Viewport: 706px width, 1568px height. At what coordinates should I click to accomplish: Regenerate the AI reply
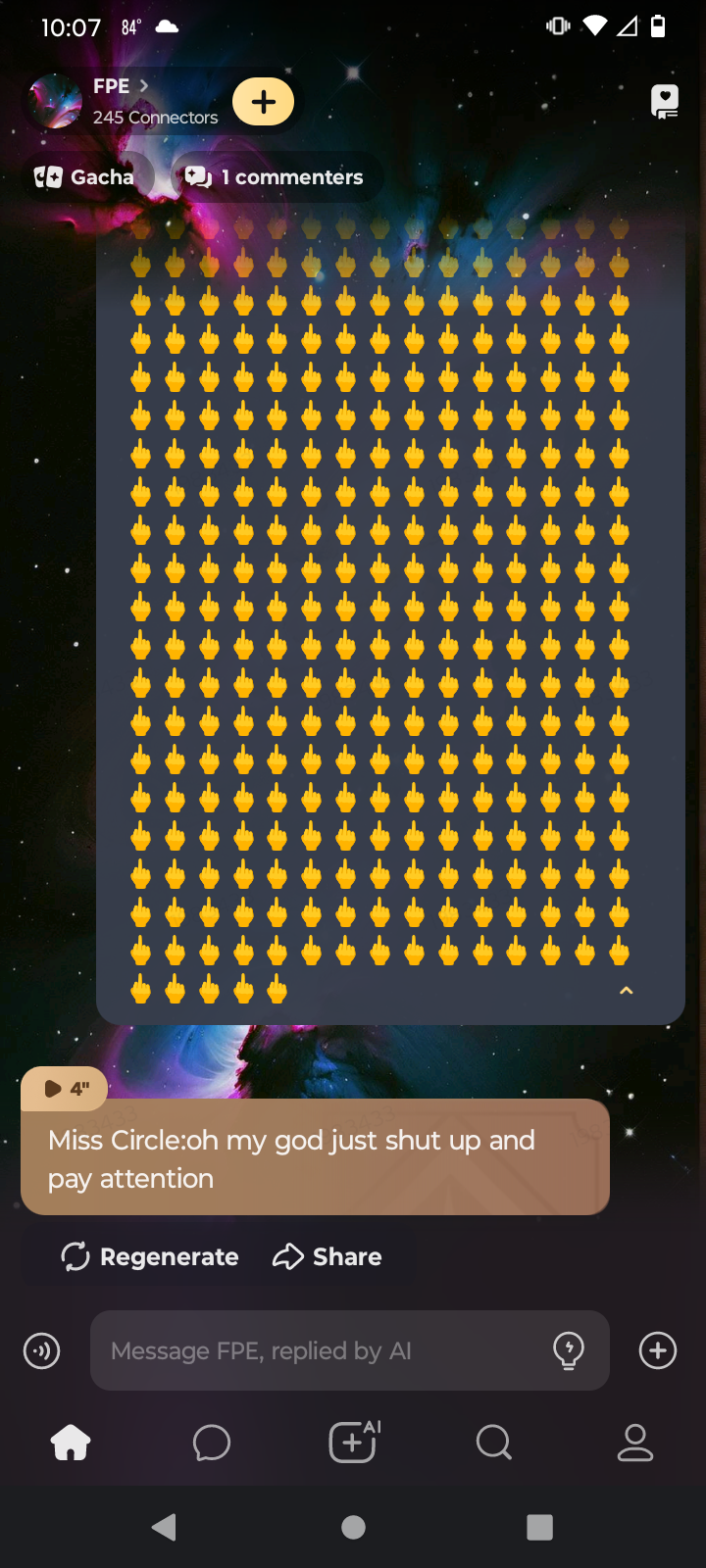click(x=150, y=1256)
